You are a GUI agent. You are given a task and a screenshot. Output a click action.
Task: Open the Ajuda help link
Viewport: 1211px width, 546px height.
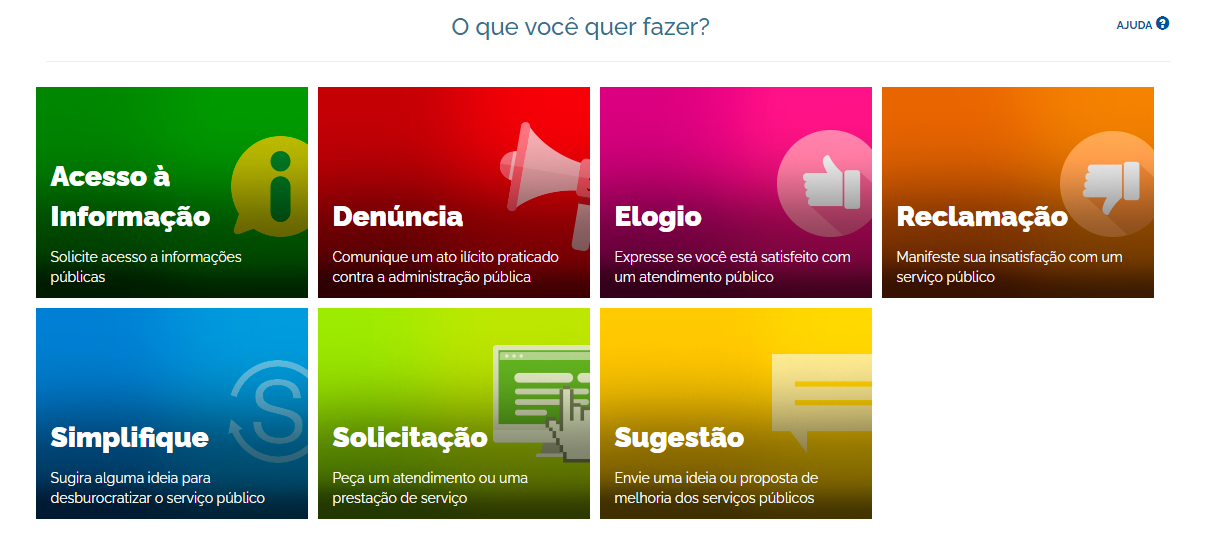pyautogui.click(x=1142, y=24)
